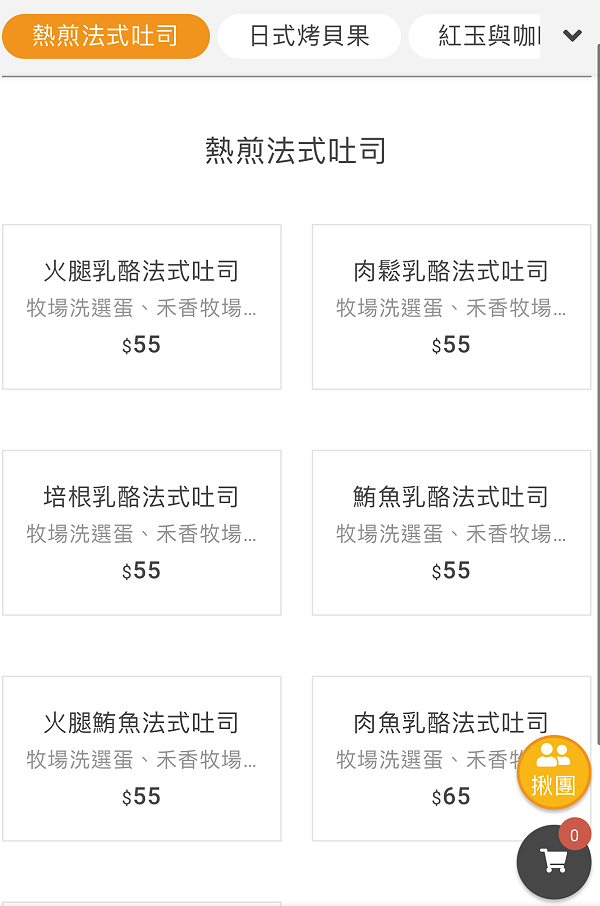Screen dimensions: 600x906
Task: Select the 鮪魚乳酪法式吐司 card
Action: 451,532
